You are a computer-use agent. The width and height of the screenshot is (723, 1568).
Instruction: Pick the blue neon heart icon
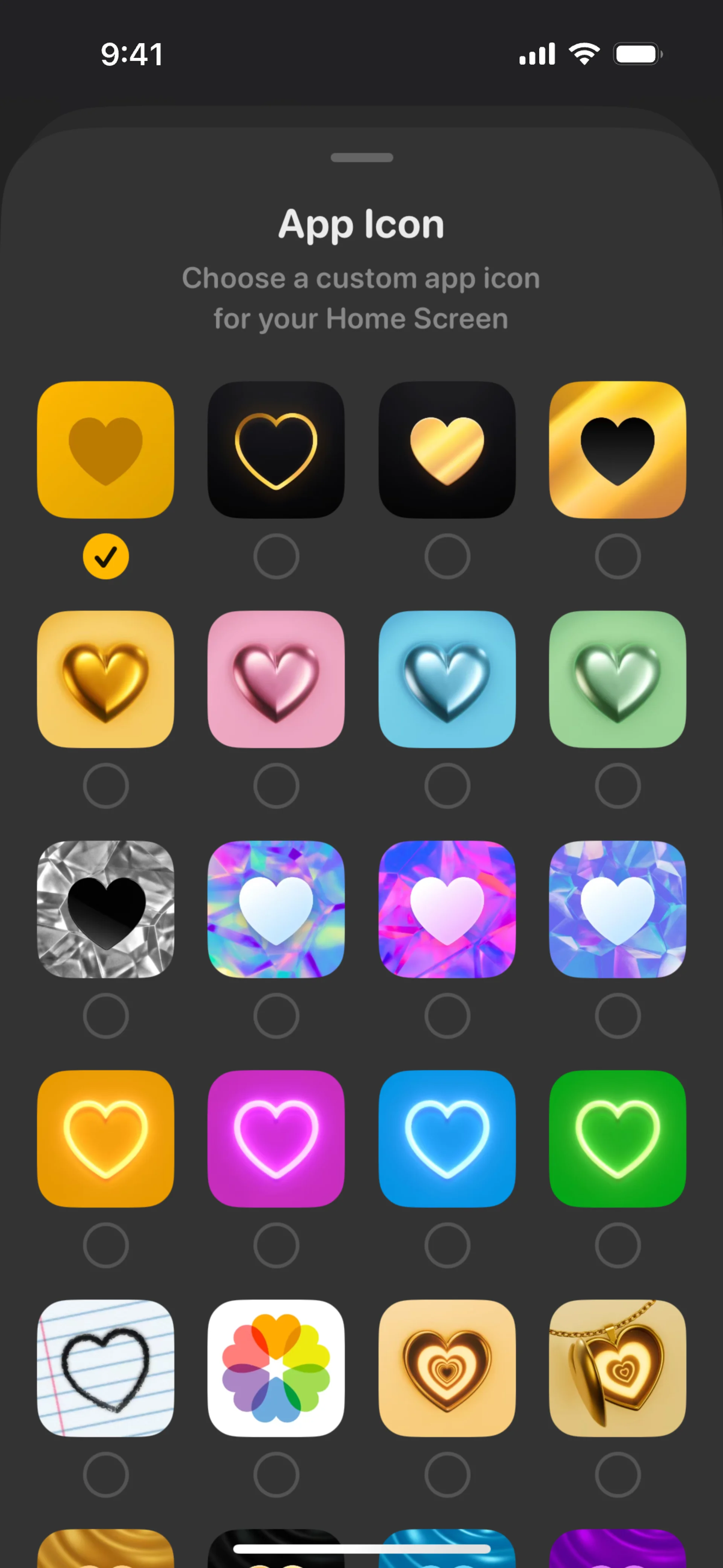447,1138
